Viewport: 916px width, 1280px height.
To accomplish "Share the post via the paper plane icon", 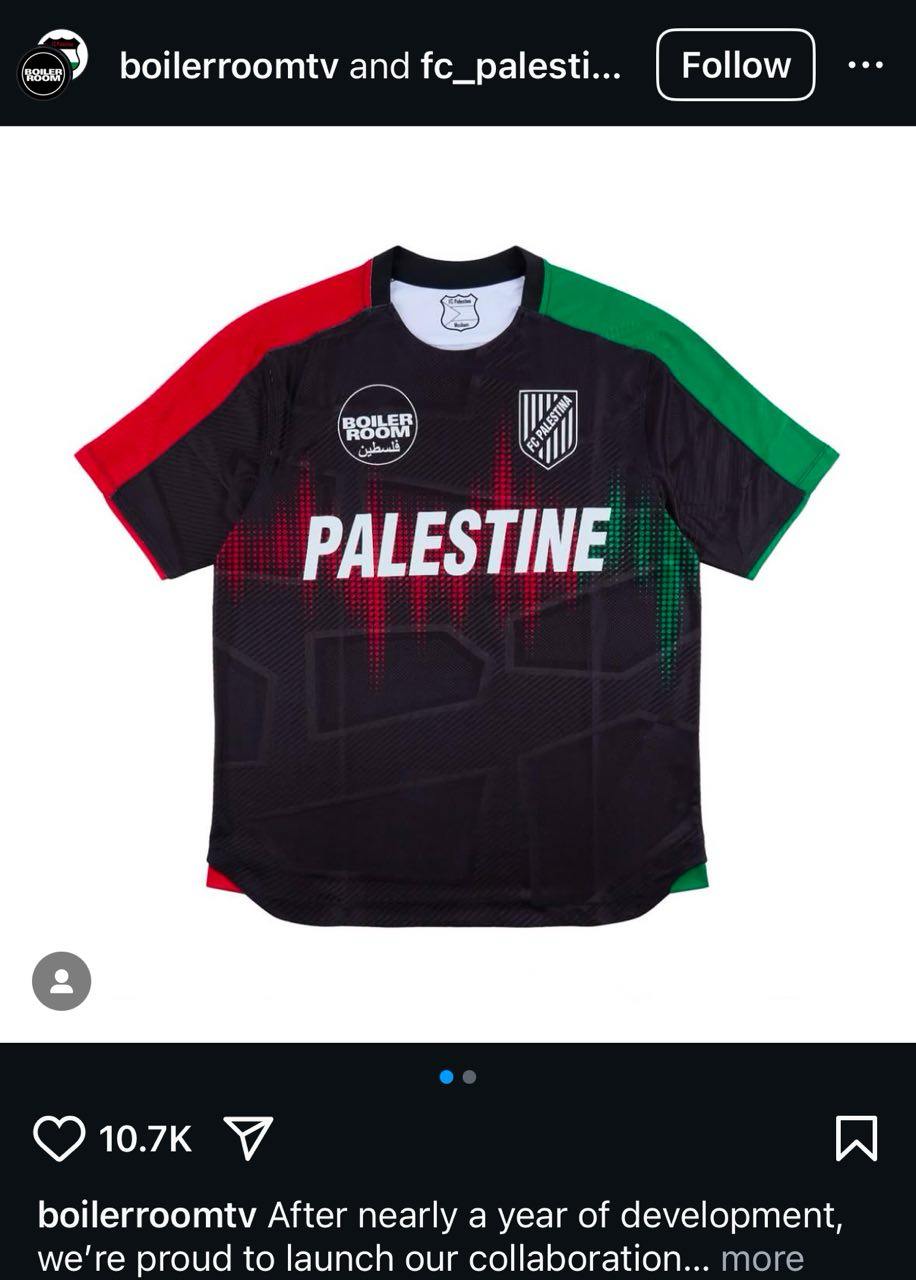I will [248, 1138].
